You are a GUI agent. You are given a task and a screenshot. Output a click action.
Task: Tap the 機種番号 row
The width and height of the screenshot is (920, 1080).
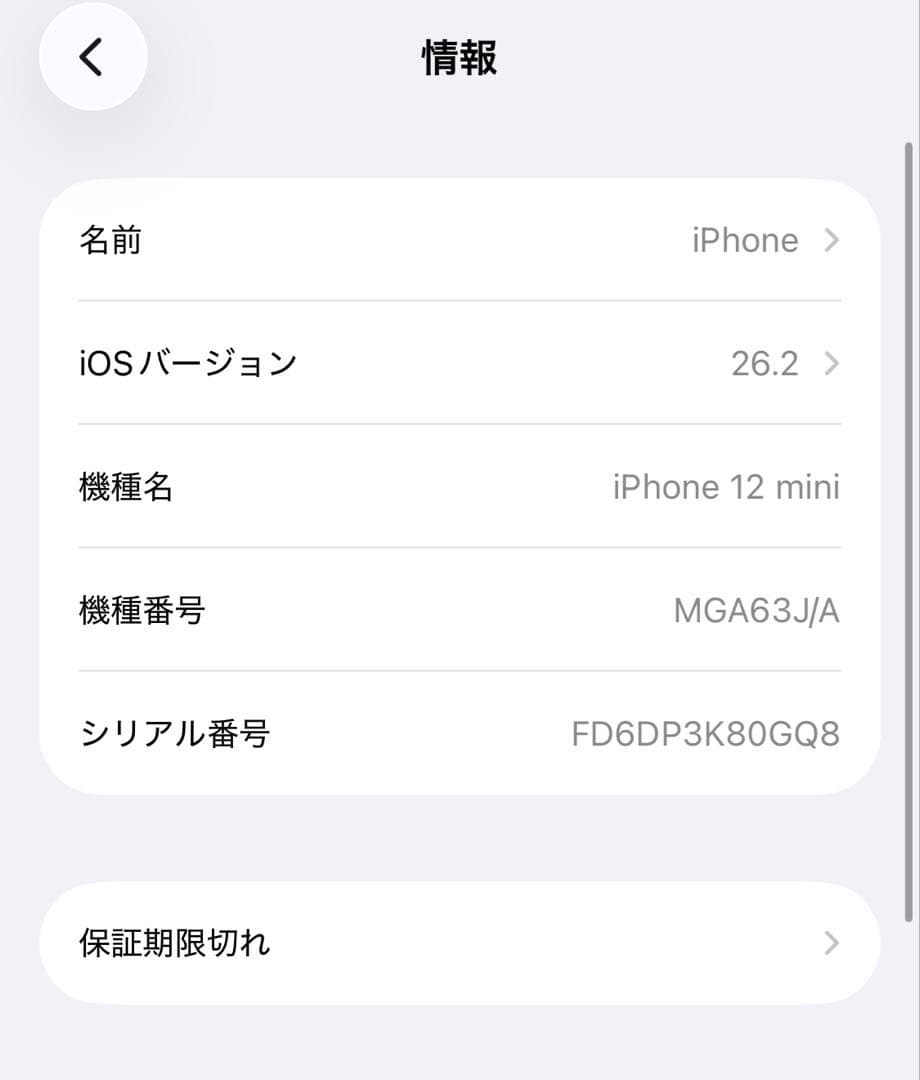pos(460,611)
